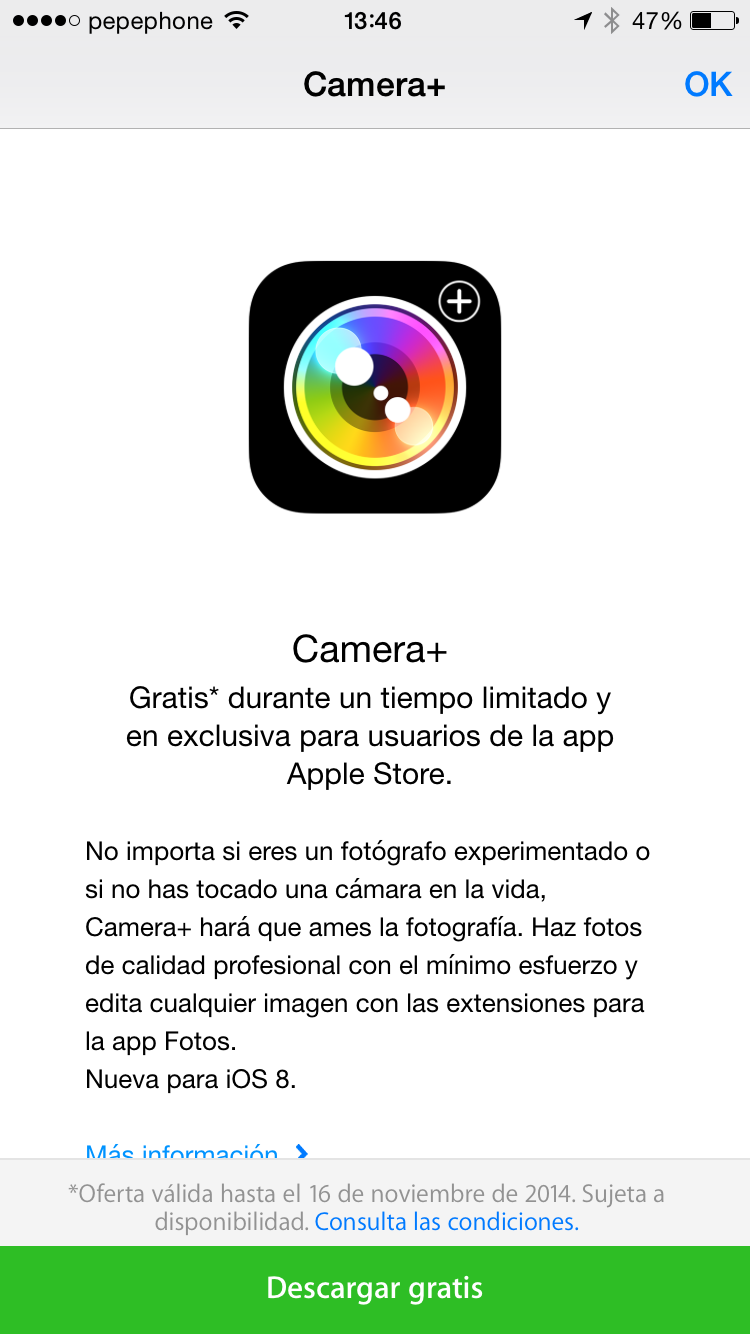Tap OK to dismiss the Camera+ offer
Screen dimensions: 750x1334
tap(708, 85)
